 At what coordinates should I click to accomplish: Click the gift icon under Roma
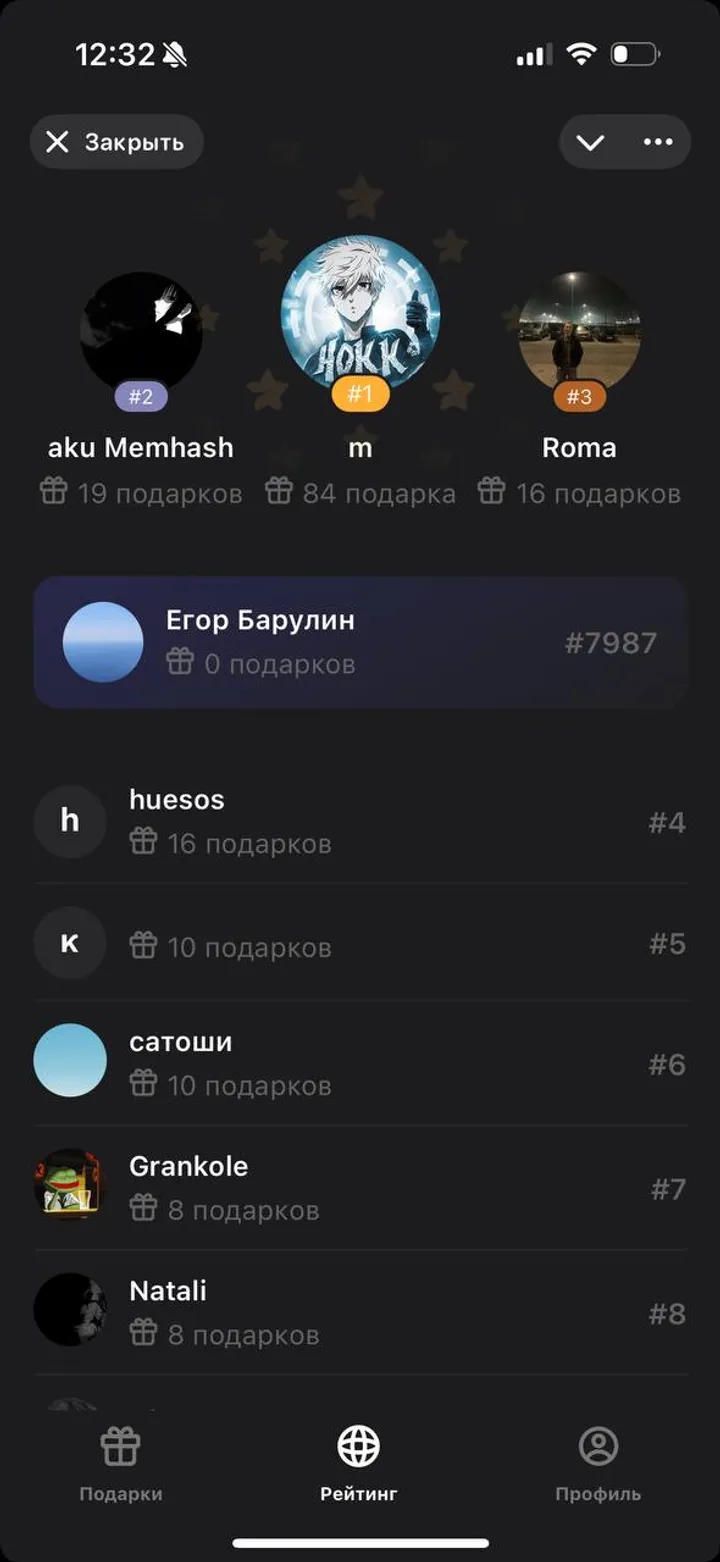coord(491,491)
